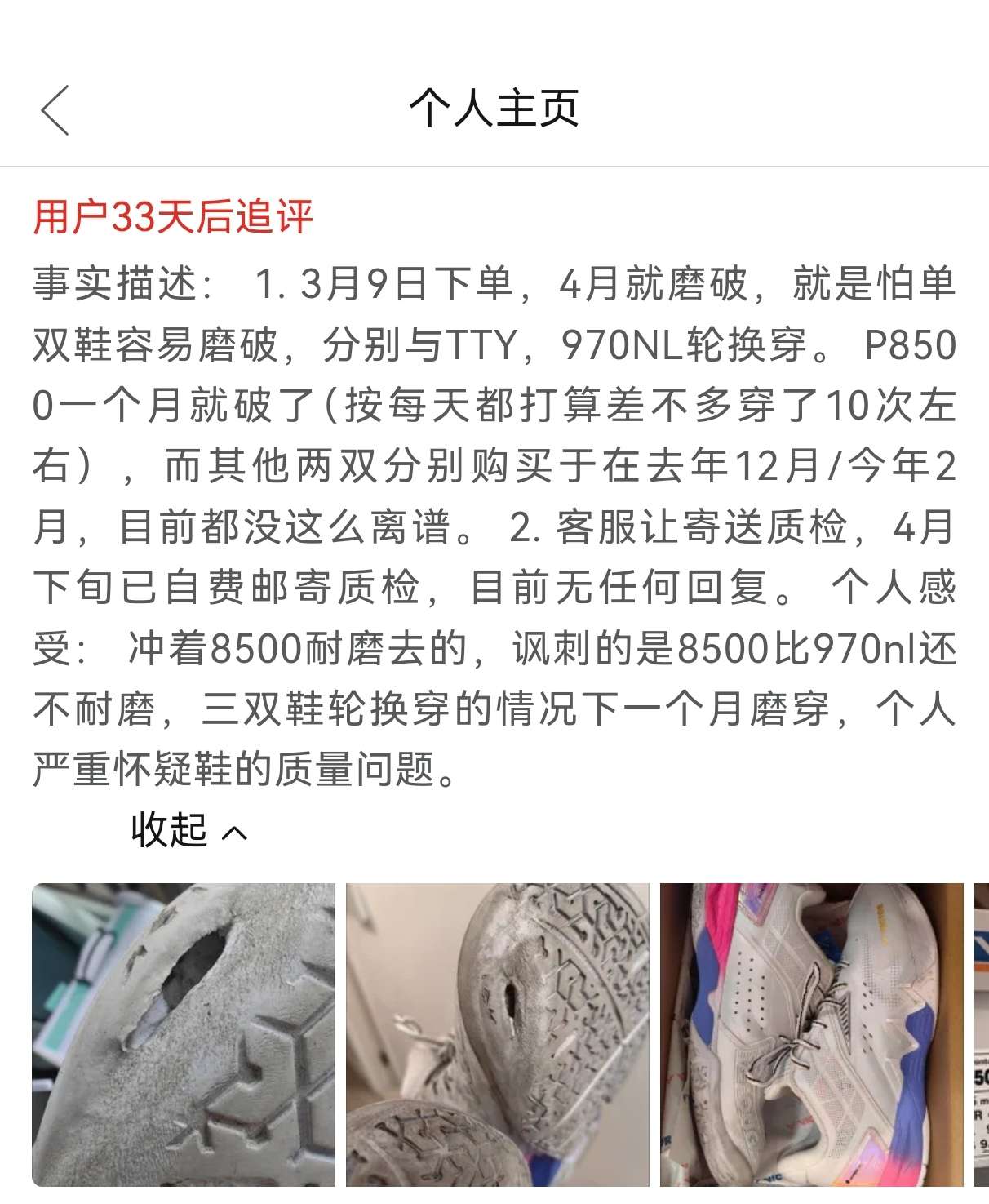Open the partially visible fourth review photo
989x1204 pixels.
981,1034
